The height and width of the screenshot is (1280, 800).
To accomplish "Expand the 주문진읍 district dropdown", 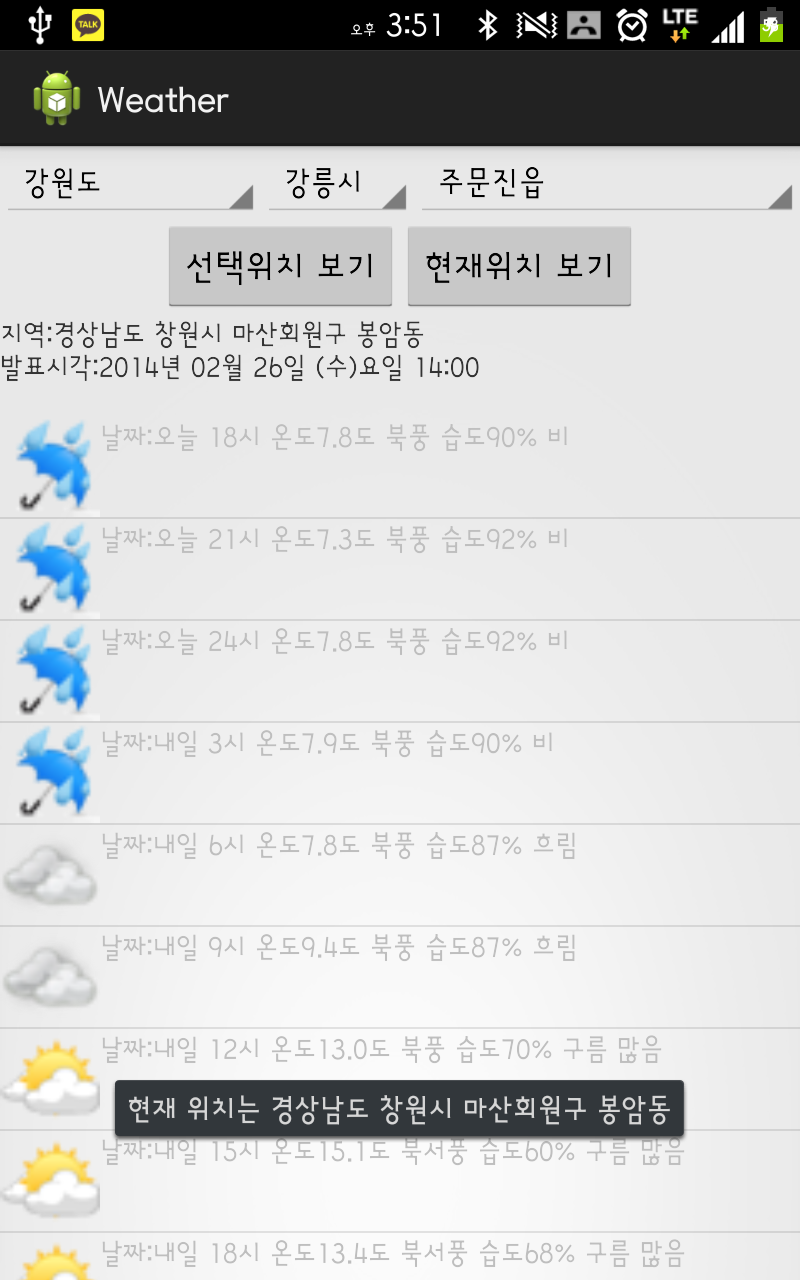I will point(607,184).
